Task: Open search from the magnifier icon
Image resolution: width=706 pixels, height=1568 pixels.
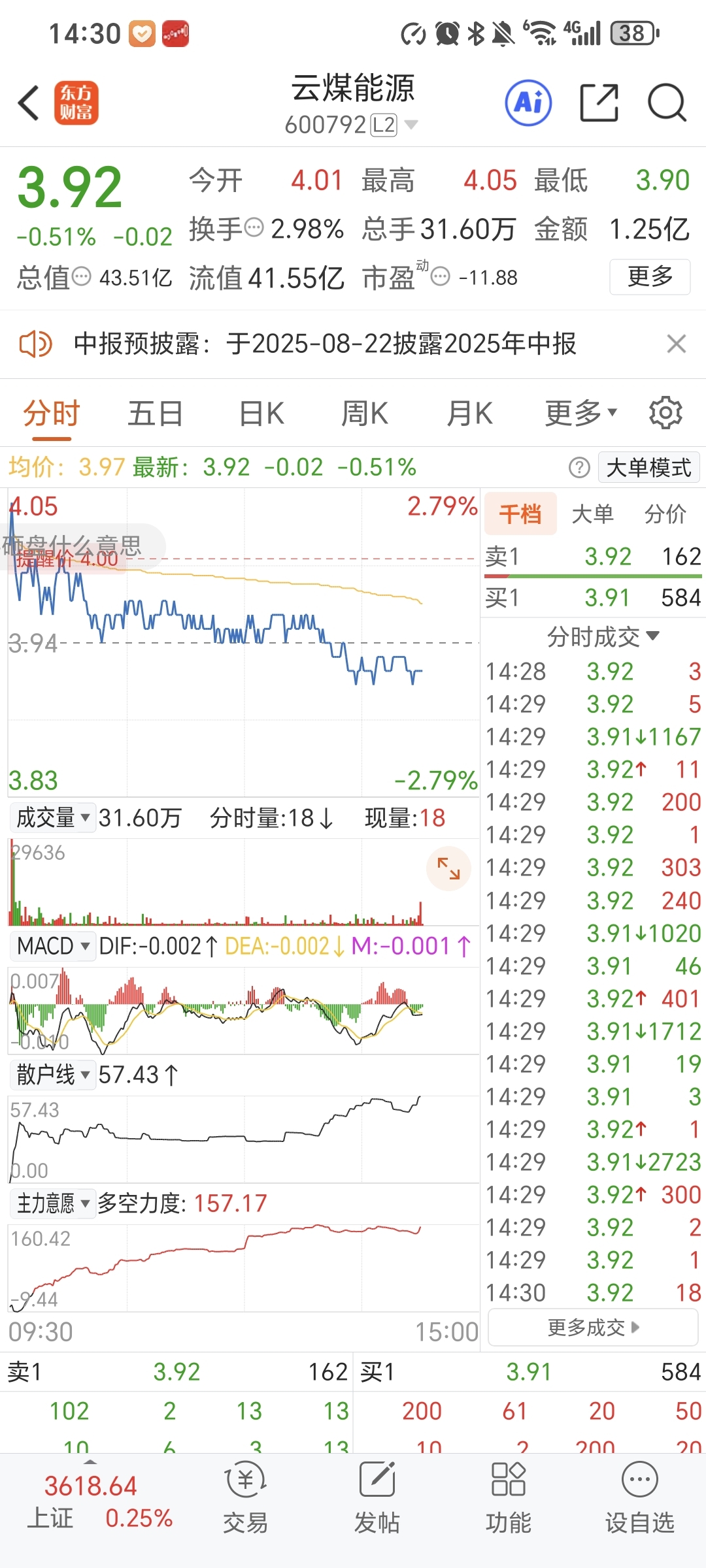Action: point(667,103)
